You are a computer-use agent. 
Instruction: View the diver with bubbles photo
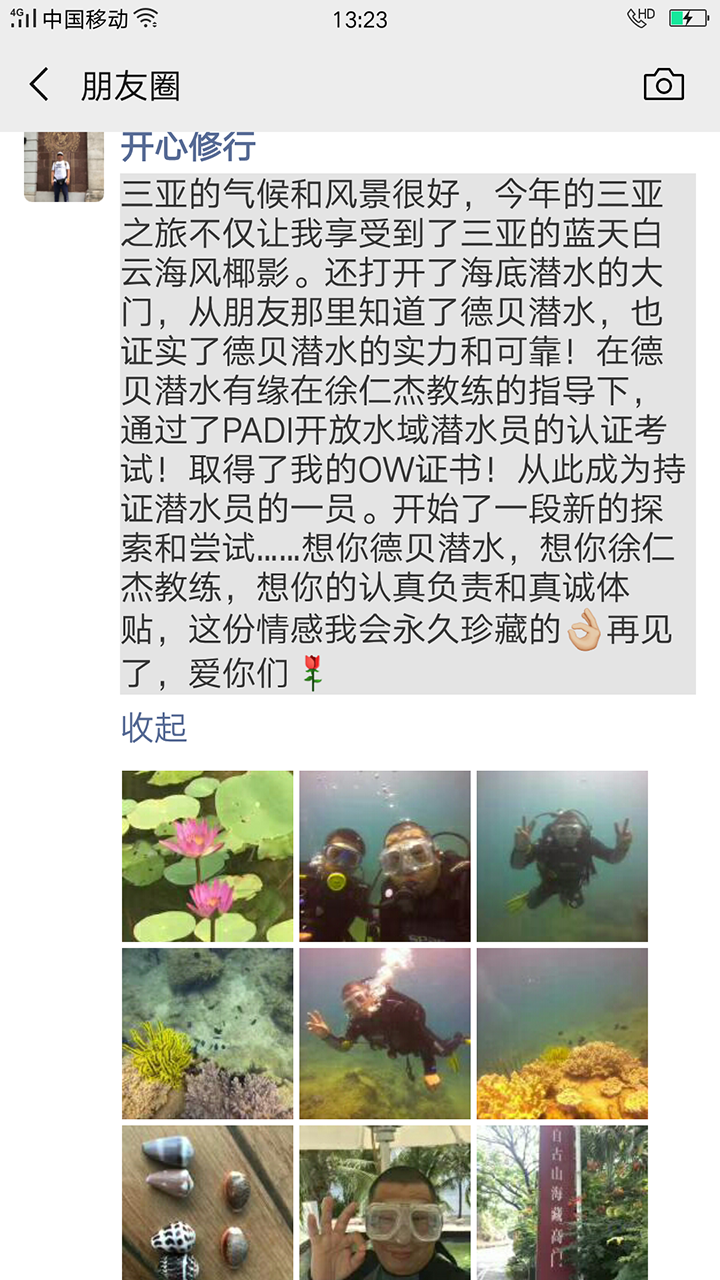(x=385, y=1033)
